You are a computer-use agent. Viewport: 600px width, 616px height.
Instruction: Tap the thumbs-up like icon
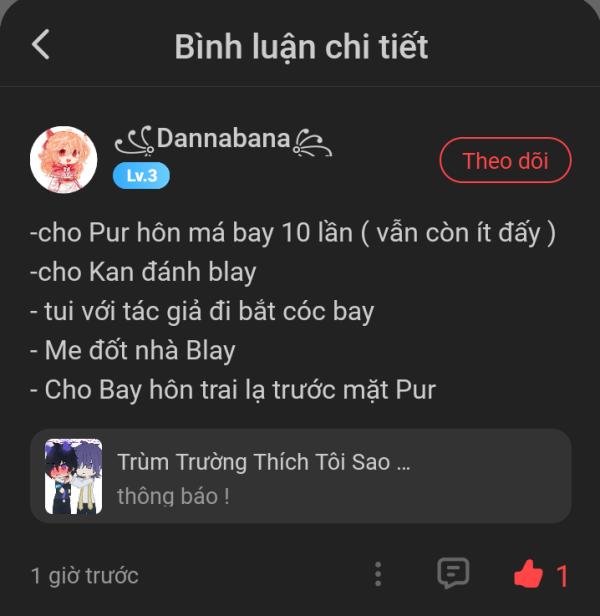pos(527,574)
